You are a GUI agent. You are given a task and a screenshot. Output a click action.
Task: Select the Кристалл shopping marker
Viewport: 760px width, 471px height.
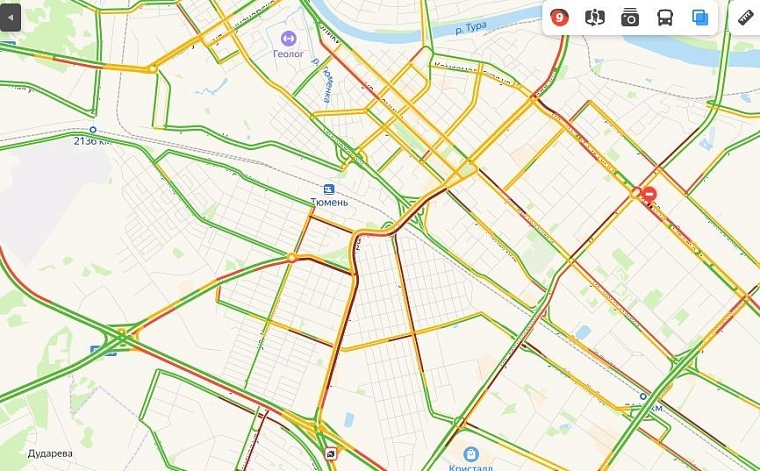point(471,454)
